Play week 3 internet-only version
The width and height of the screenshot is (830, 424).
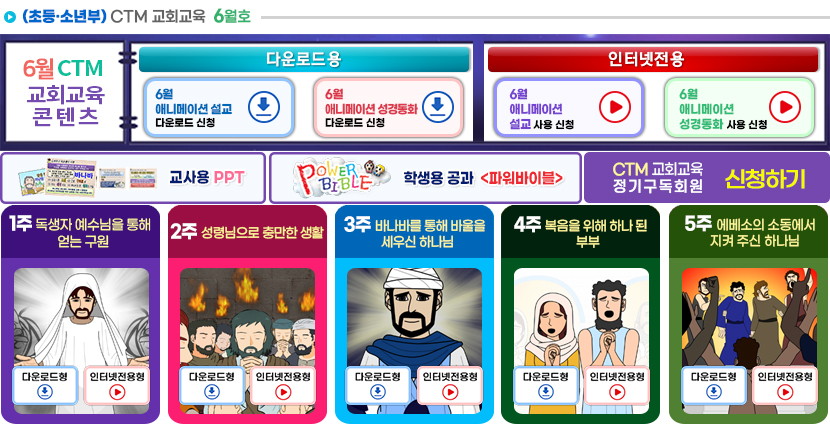click(449, 384)
